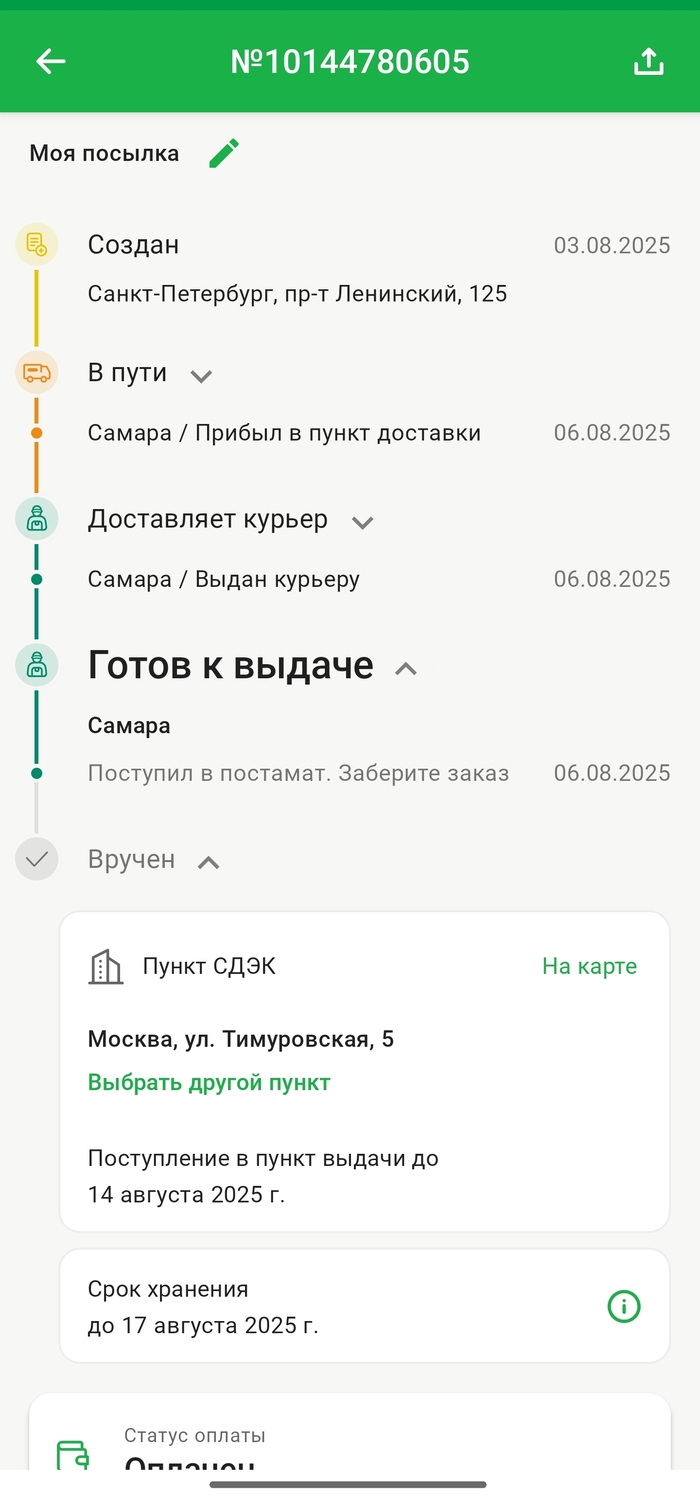
Task: Select 'Выбрать другой пункт' link
Action: [x=209, y=1082]
